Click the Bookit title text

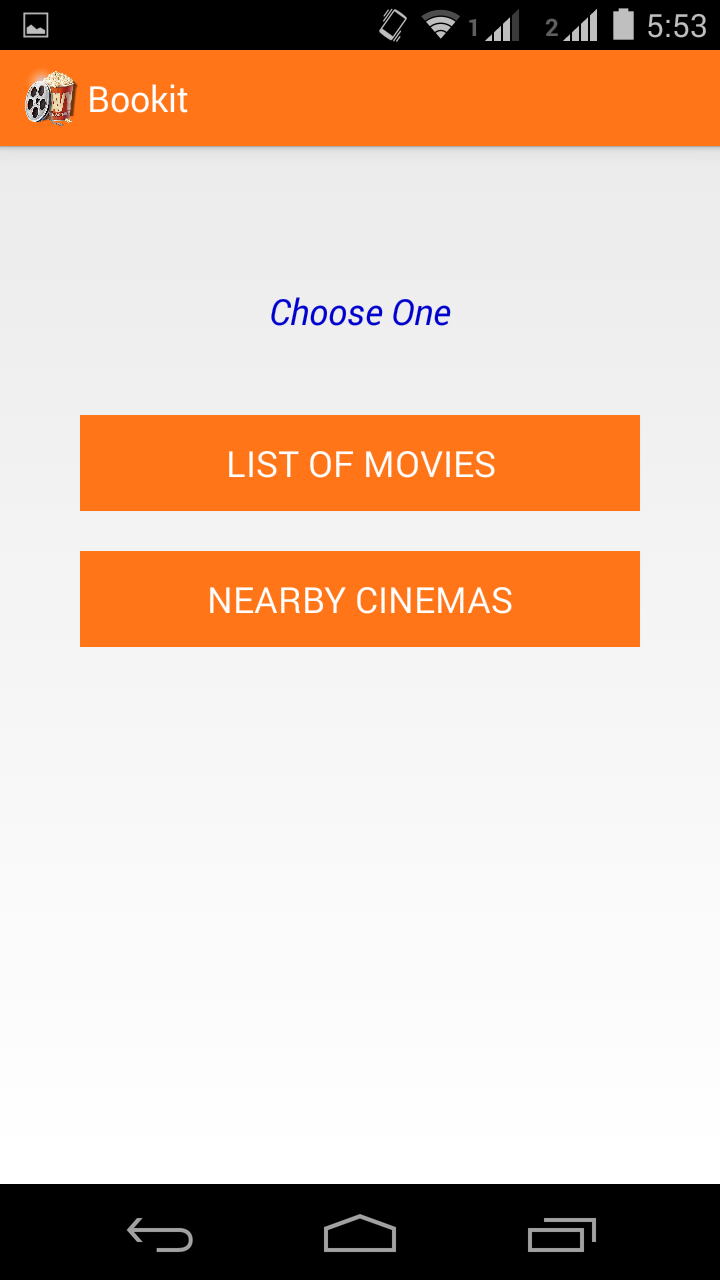click(x=137, y=99)
